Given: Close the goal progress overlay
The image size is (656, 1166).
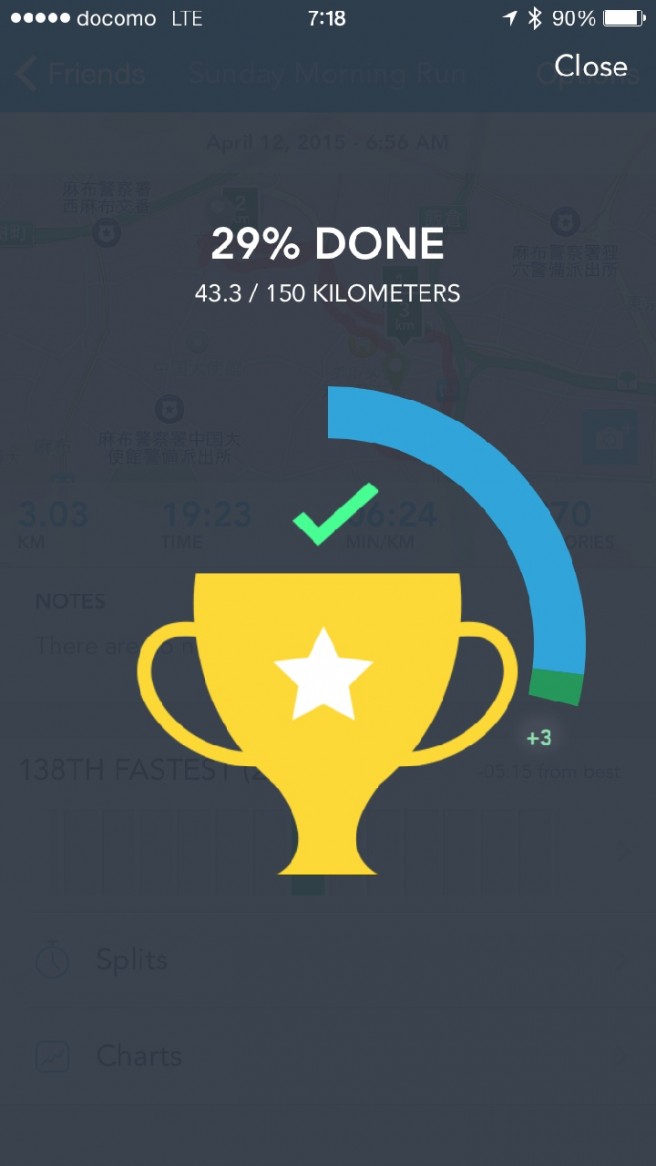Looking at the screenshot, I should [590, 66].
